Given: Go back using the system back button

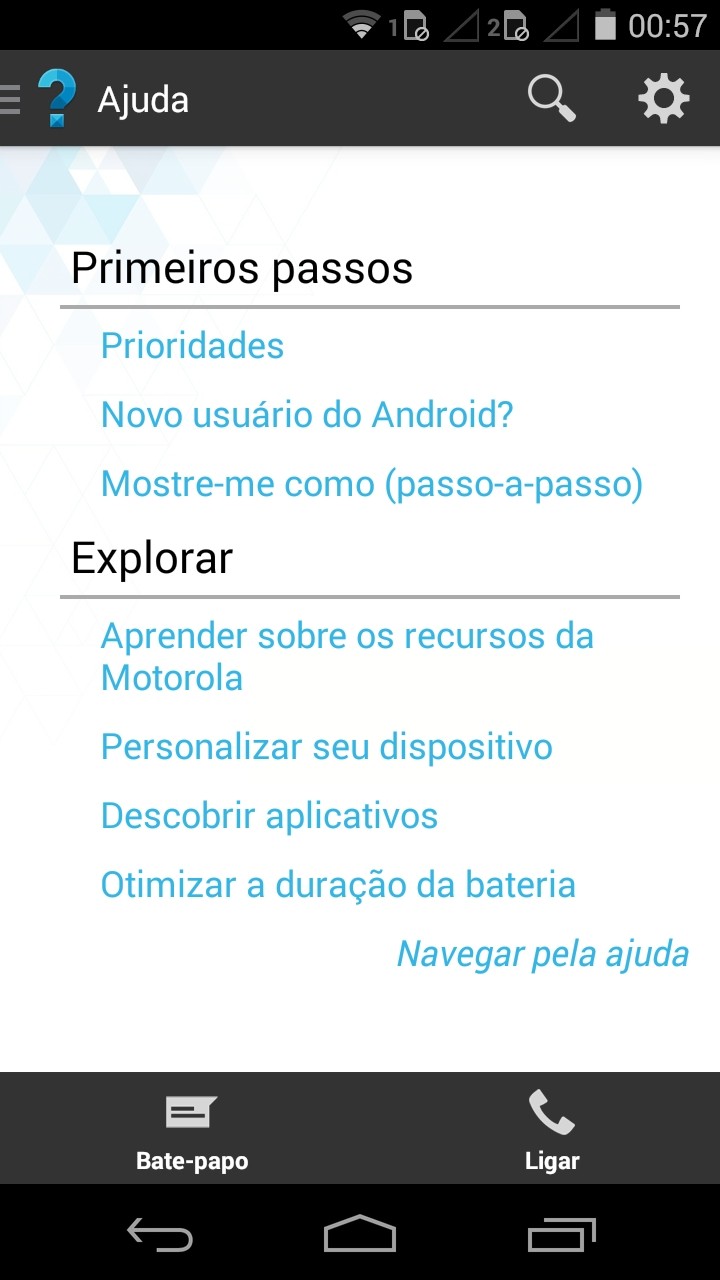Looking at the screenshot, I should (x=160, y=1235).
